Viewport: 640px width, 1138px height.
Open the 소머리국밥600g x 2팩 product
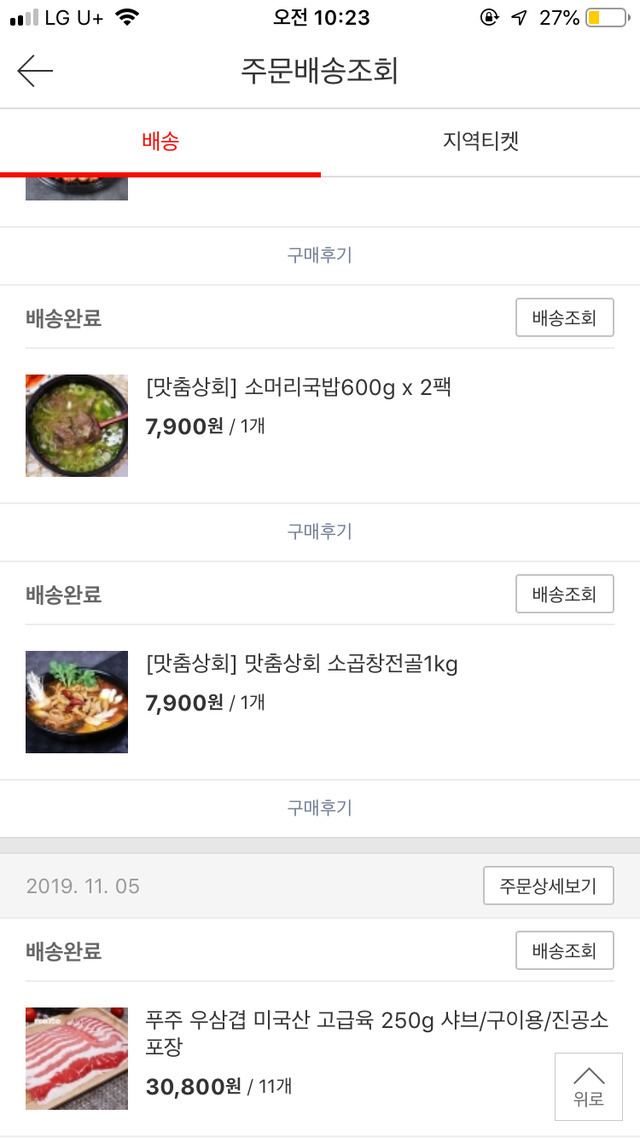298,387
